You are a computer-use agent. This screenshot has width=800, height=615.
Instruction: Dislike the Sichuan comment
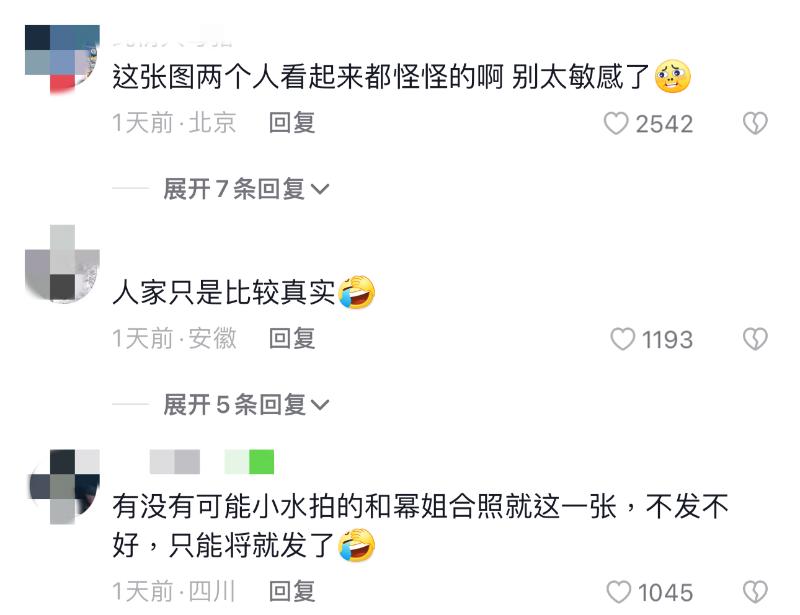click(755, 592)
